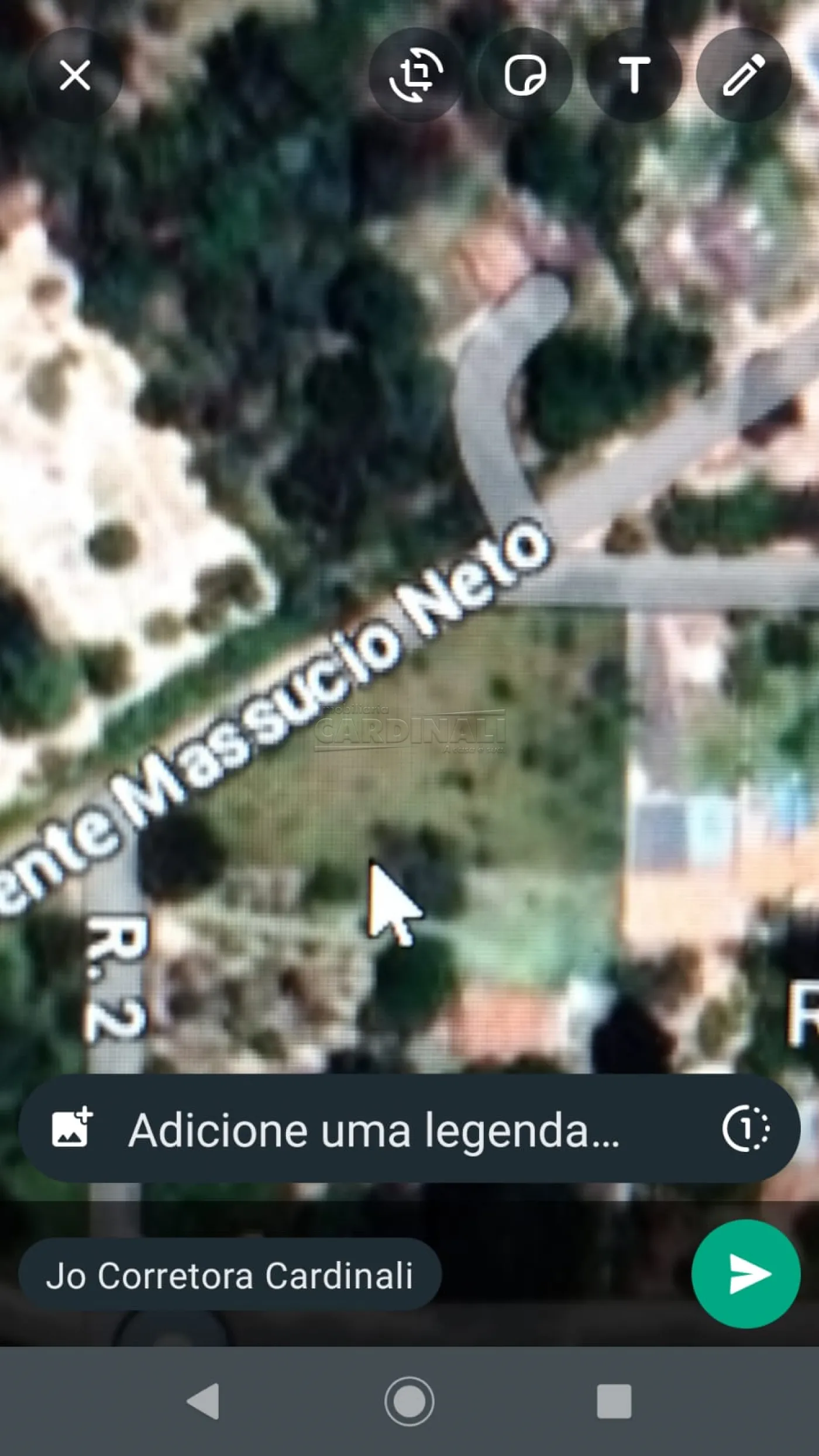Draw on the image with pencil
Screen dimensions: 819x1456
743,75
